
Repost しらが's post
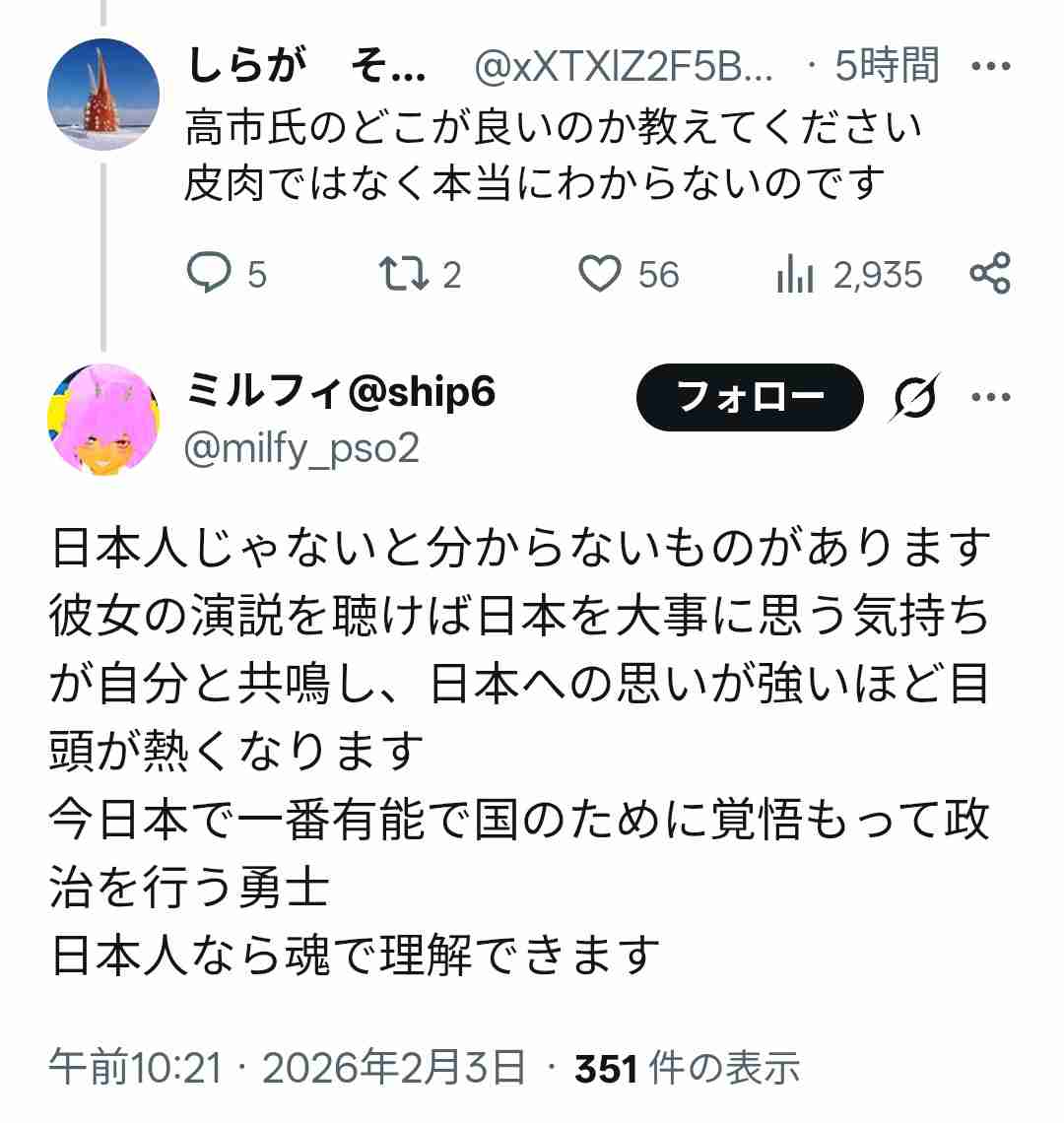pyautogui.click(x=405, y=274)
